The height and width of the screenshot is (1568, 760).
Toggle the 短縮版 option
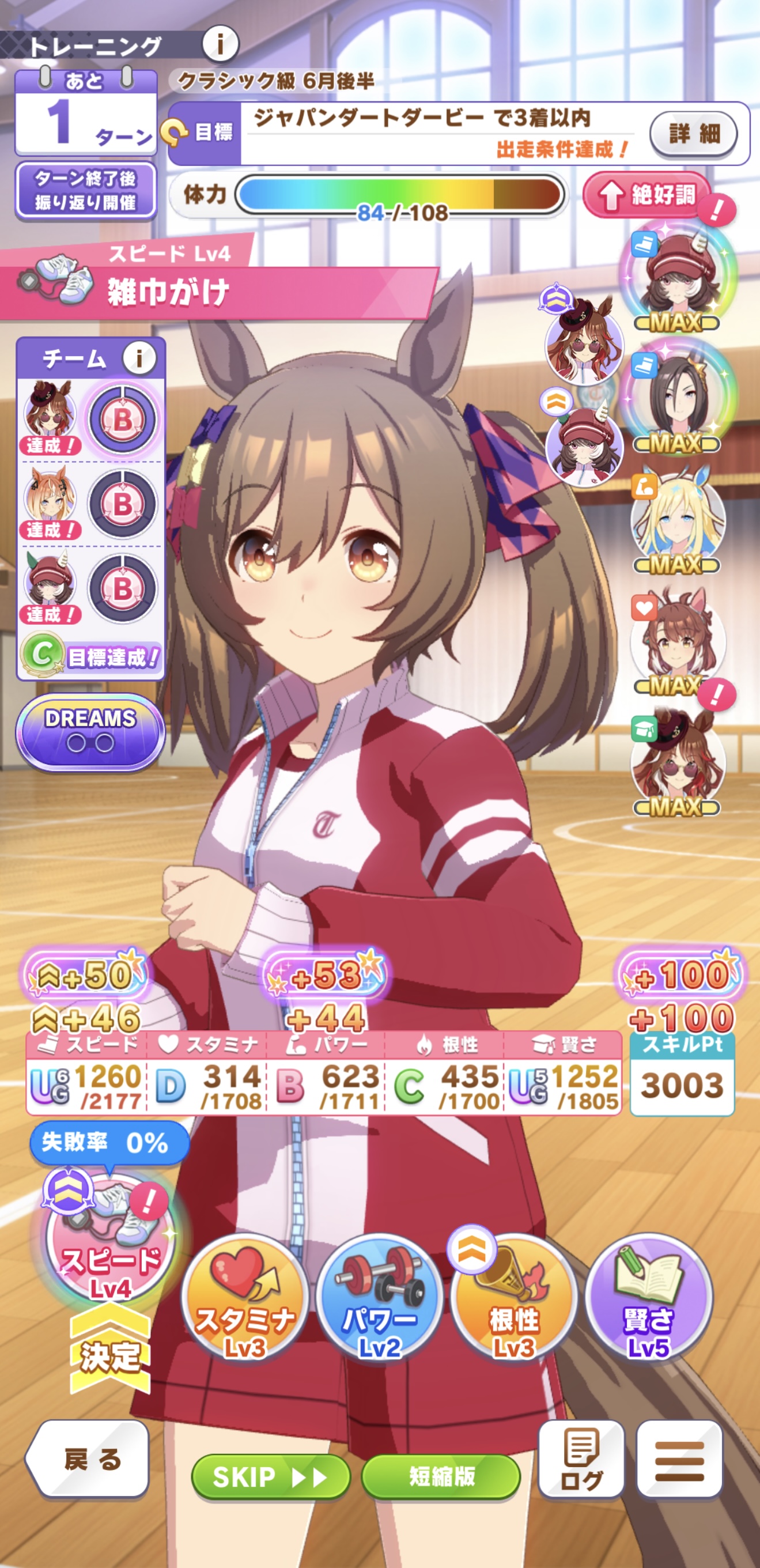pyautogui.click(x=441, y=1477)
